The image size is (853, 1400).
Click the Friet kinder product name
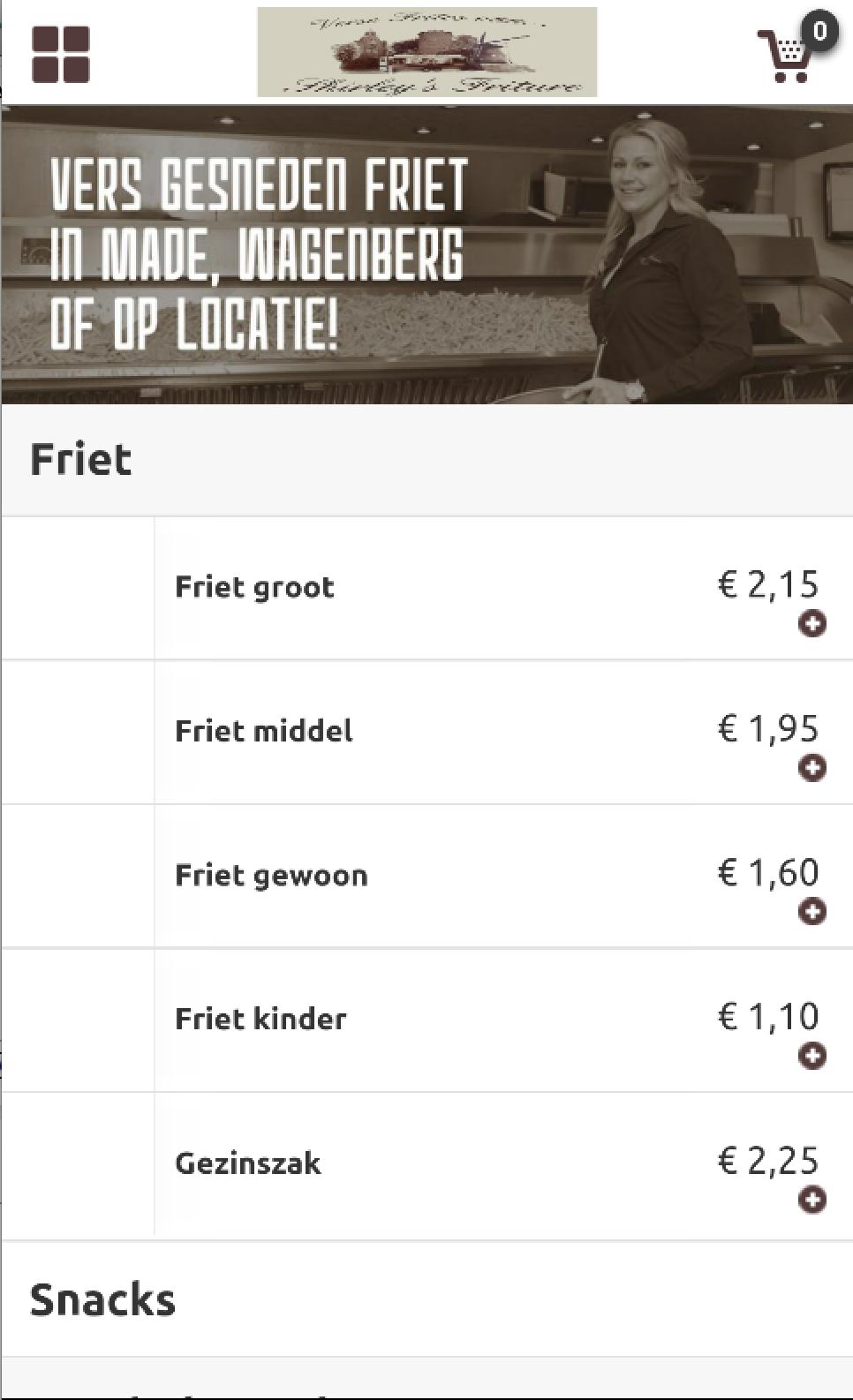coord(261,1018)
